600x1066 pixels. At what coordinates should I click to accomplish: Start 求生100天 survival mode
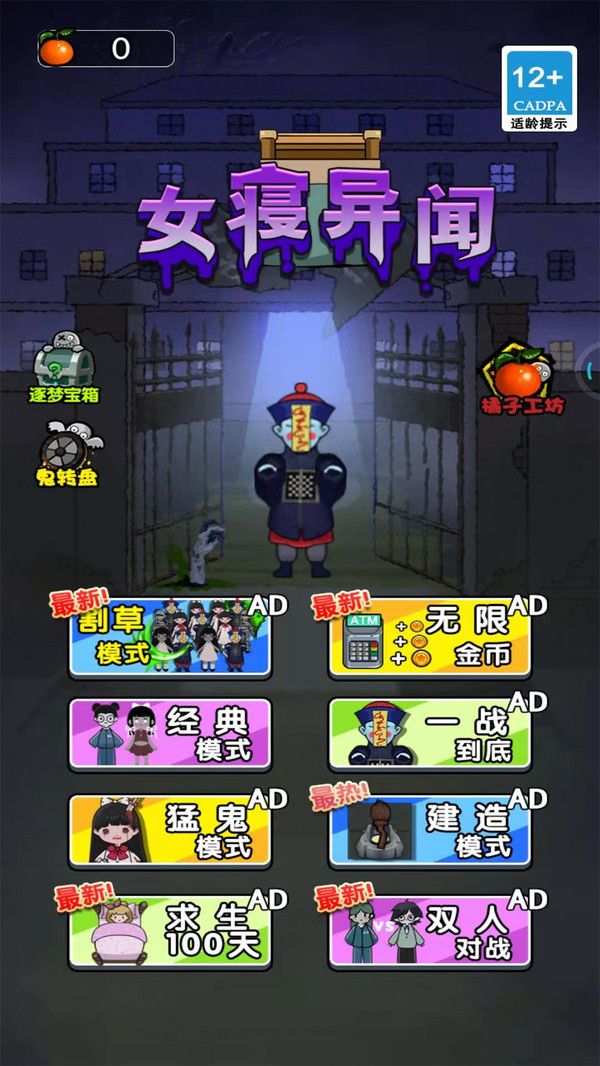pos(170,930)
